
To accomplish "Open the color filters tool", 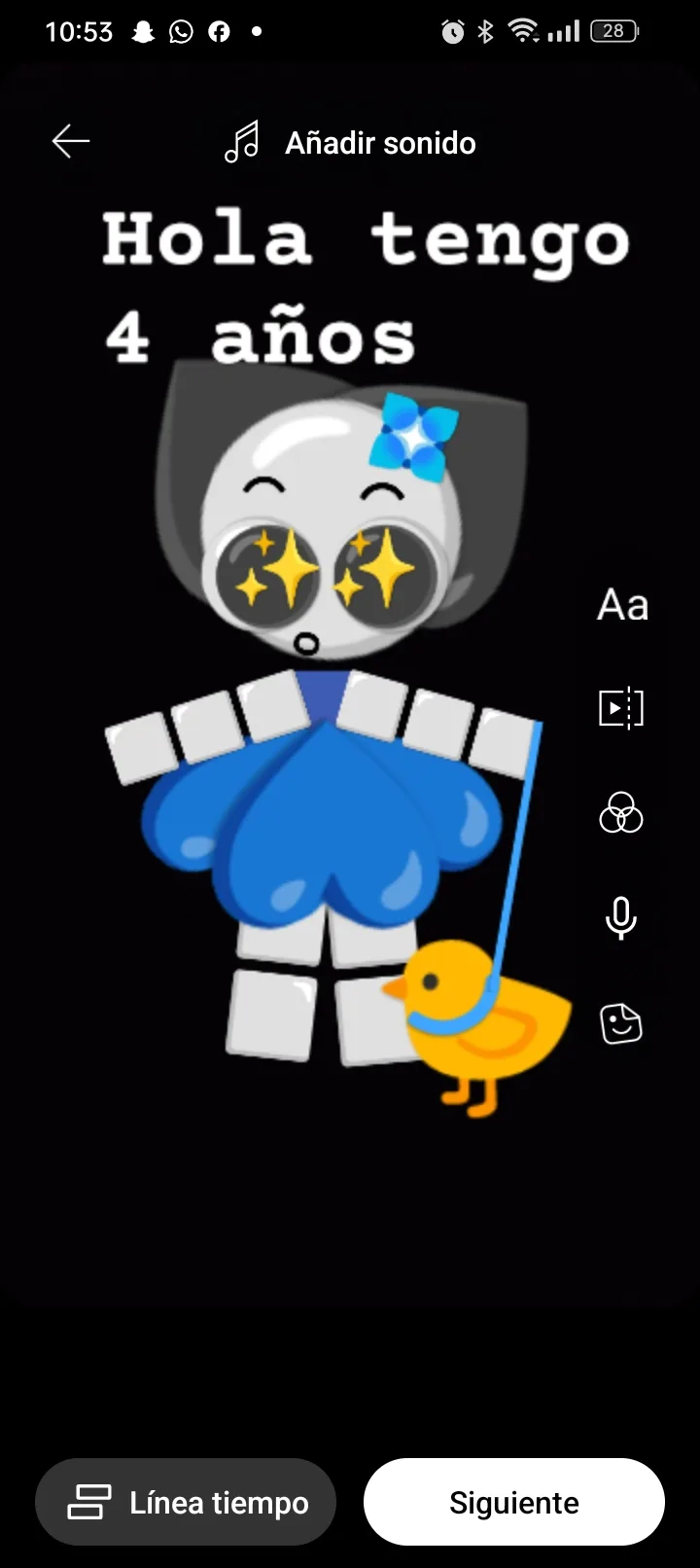I will [x=621, y=813].
